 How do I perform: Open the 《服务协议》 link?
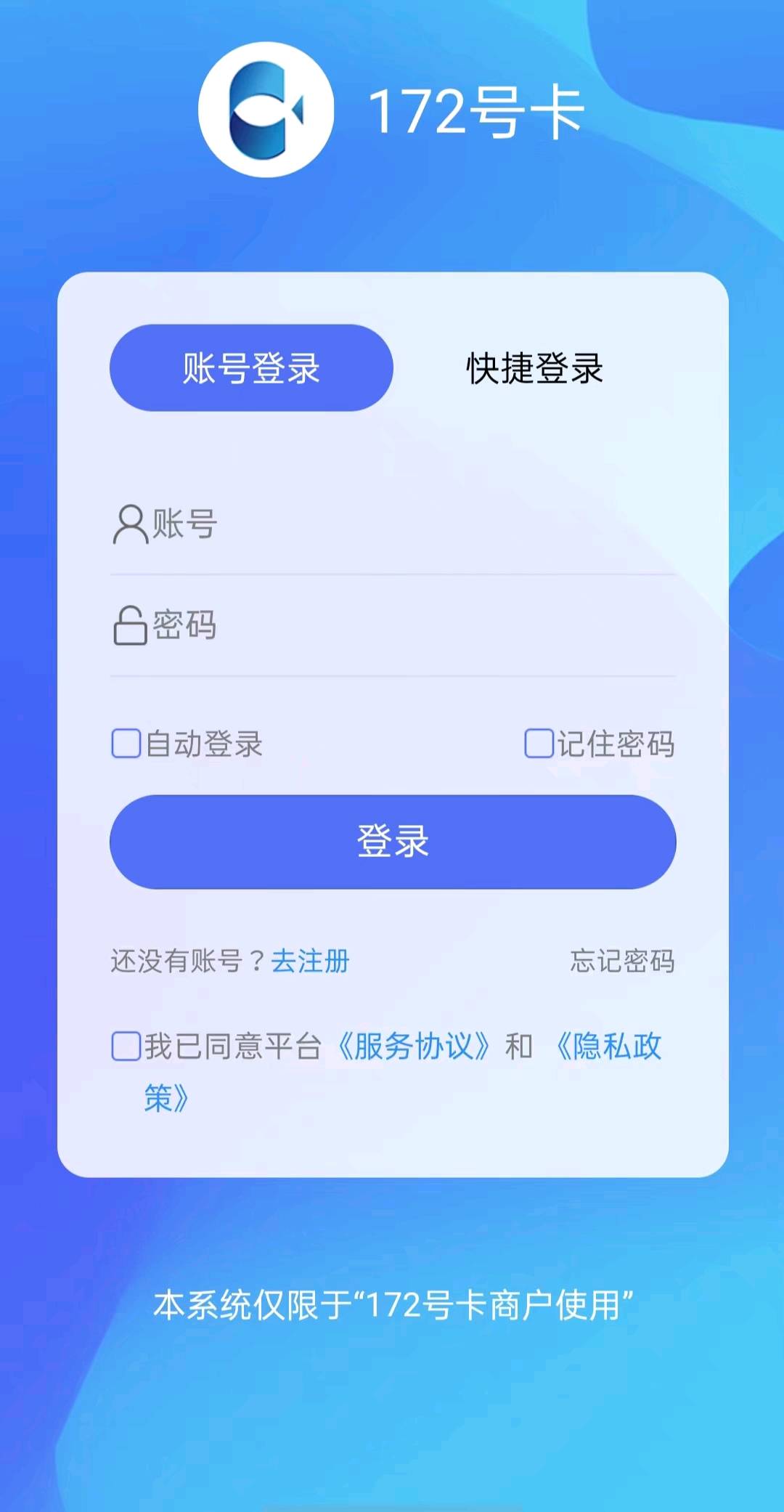pyautogui.click(x=415, y=1046)
